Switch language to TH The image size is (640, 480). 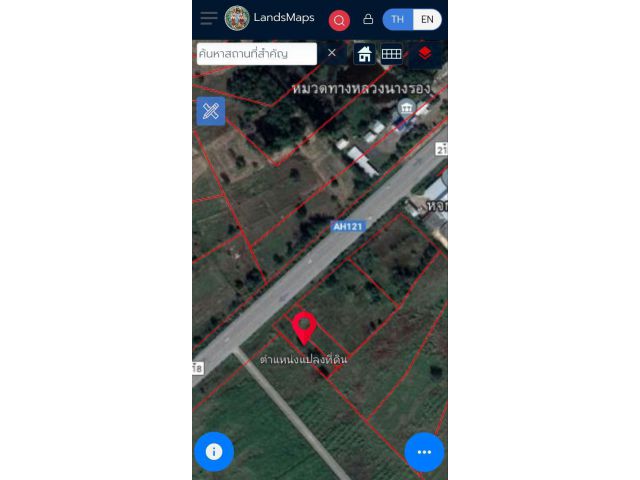(398, 19)
